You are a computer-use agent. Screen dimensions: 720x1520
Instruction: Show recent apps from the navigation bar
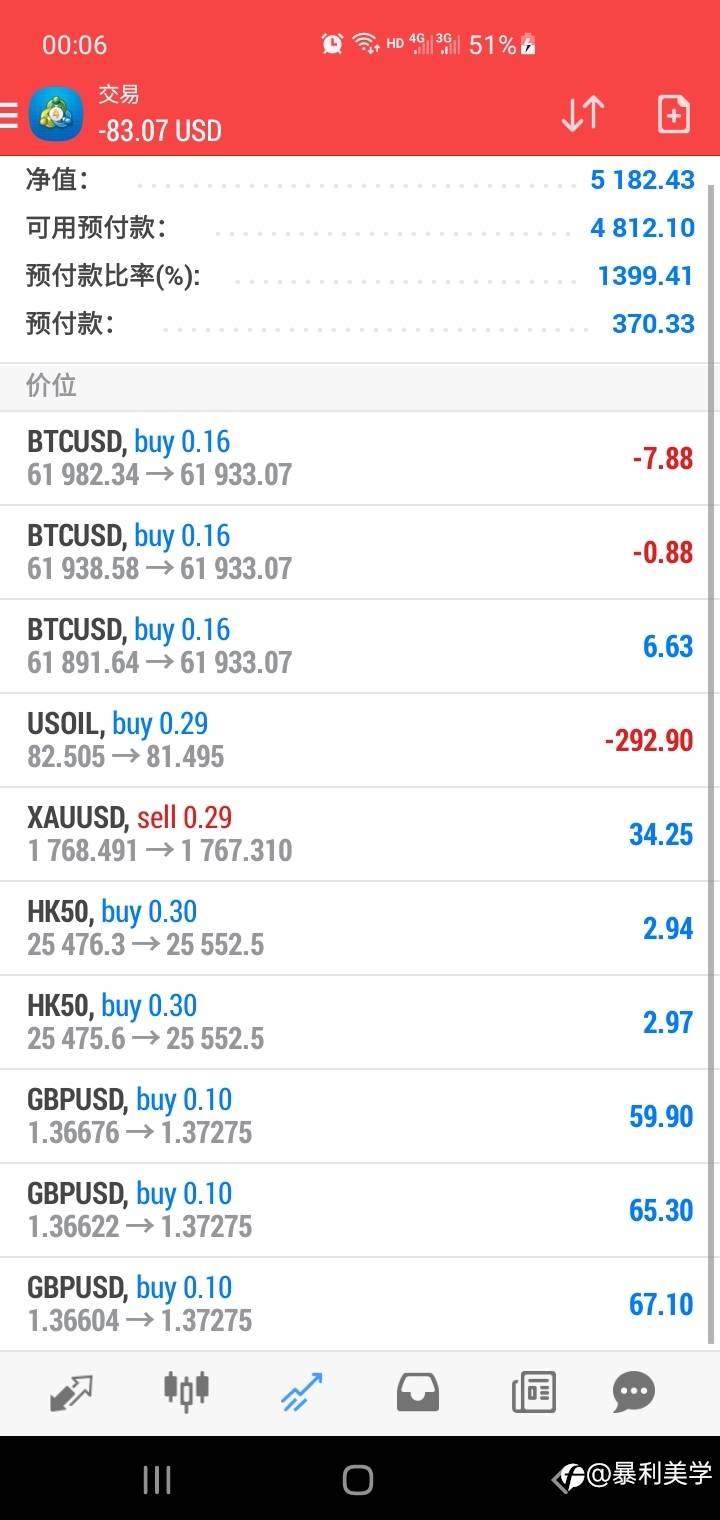pos(157,1480)
